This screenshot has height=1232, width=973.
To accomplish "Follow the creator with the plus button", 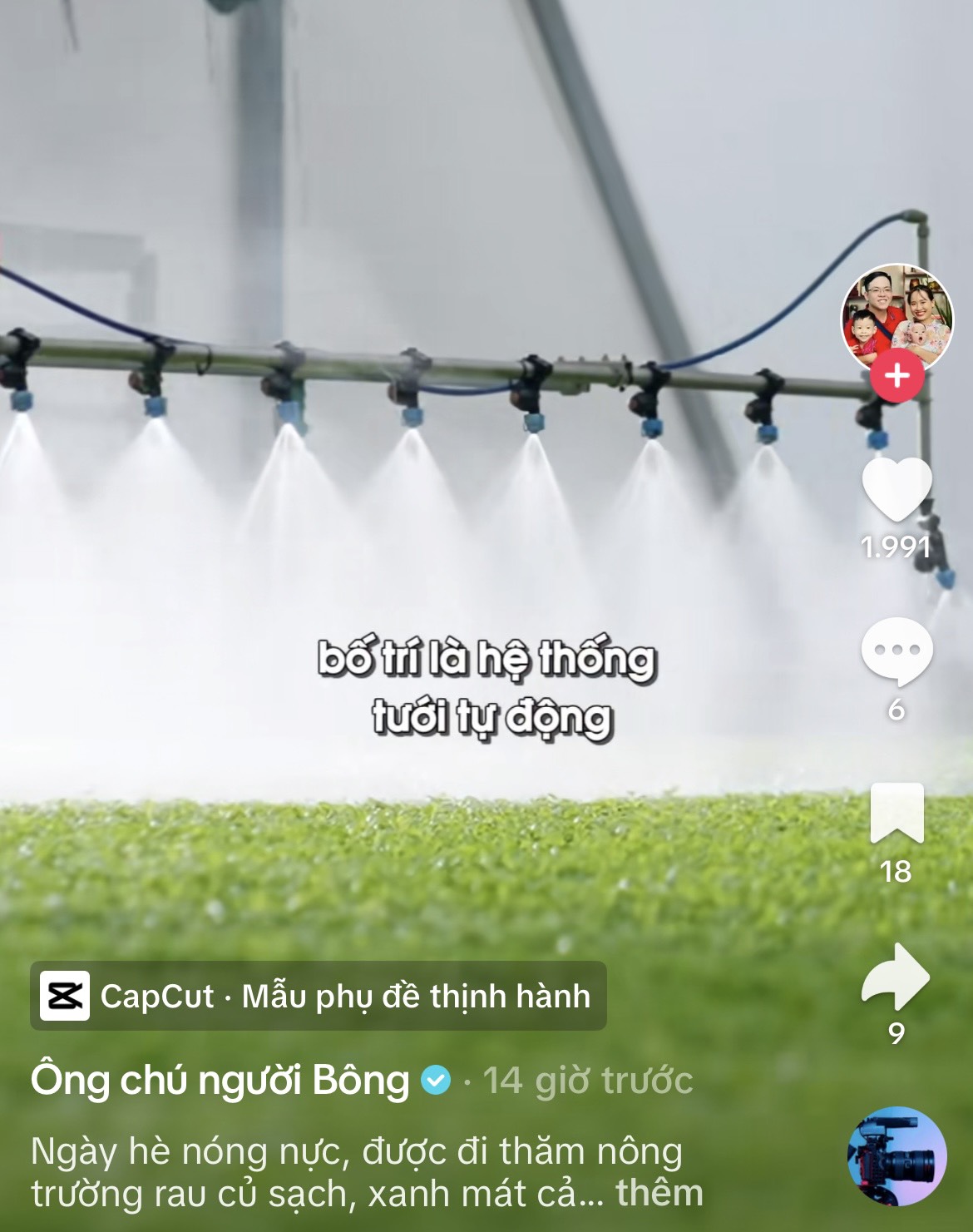I will coord(896,377).
